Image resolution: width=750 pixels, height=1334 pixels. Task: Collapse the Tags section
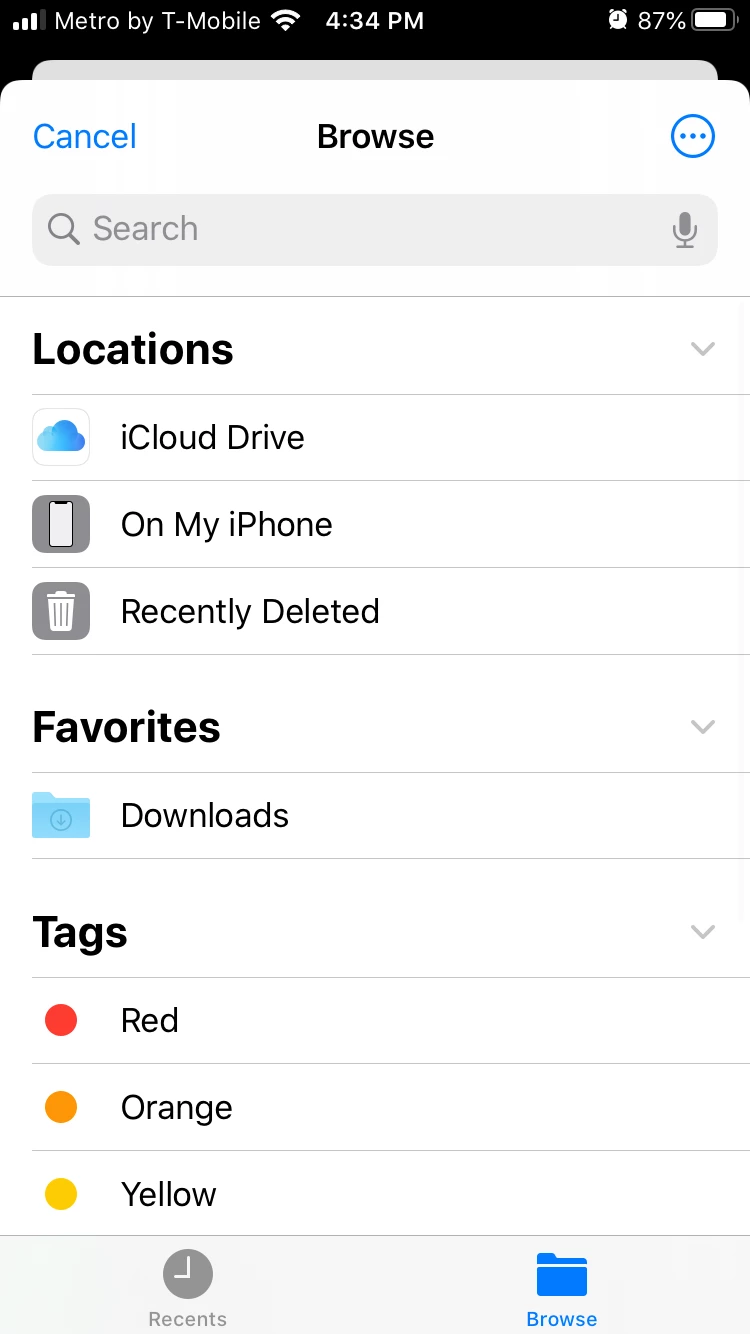pos(703,932)
